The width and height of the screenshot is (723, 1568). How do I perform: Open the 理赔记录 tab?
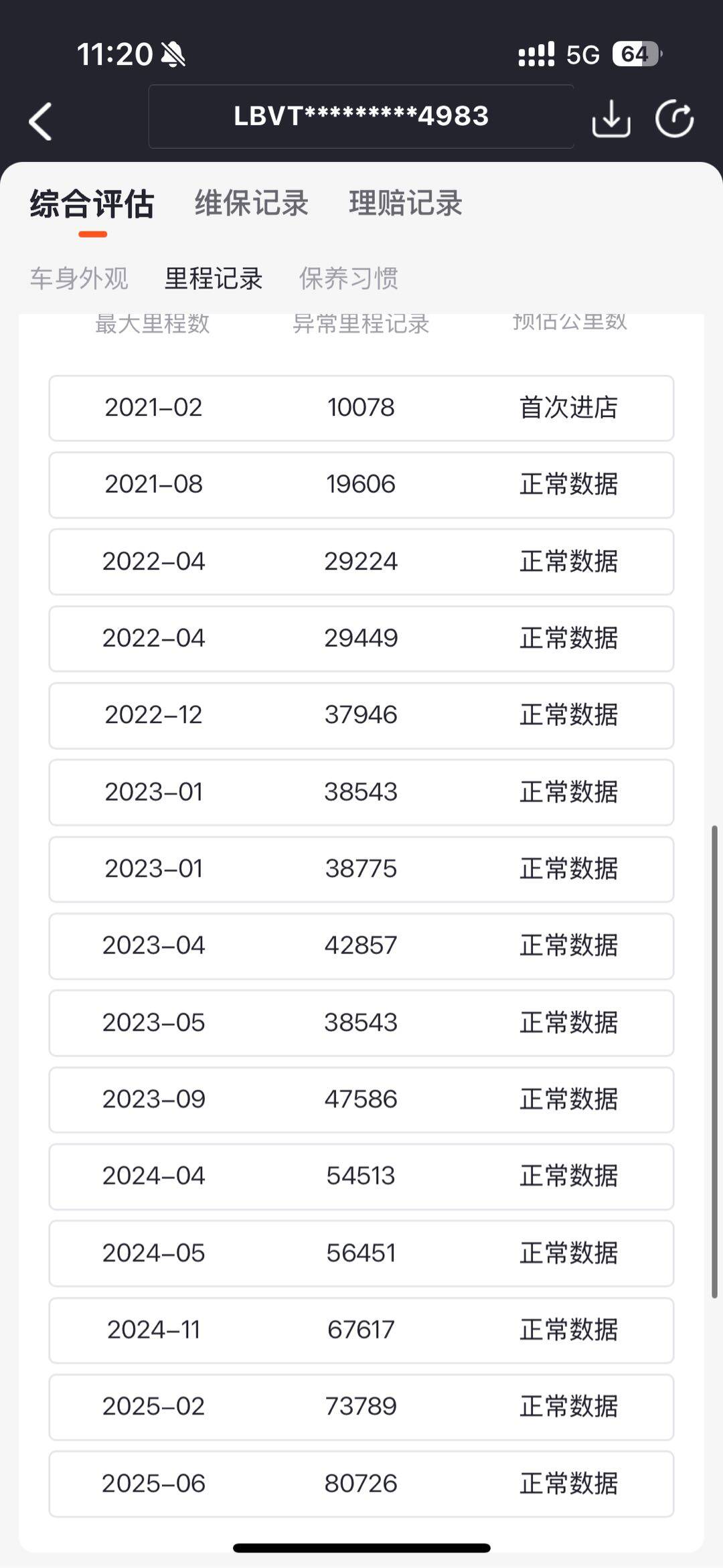(406, 203)
